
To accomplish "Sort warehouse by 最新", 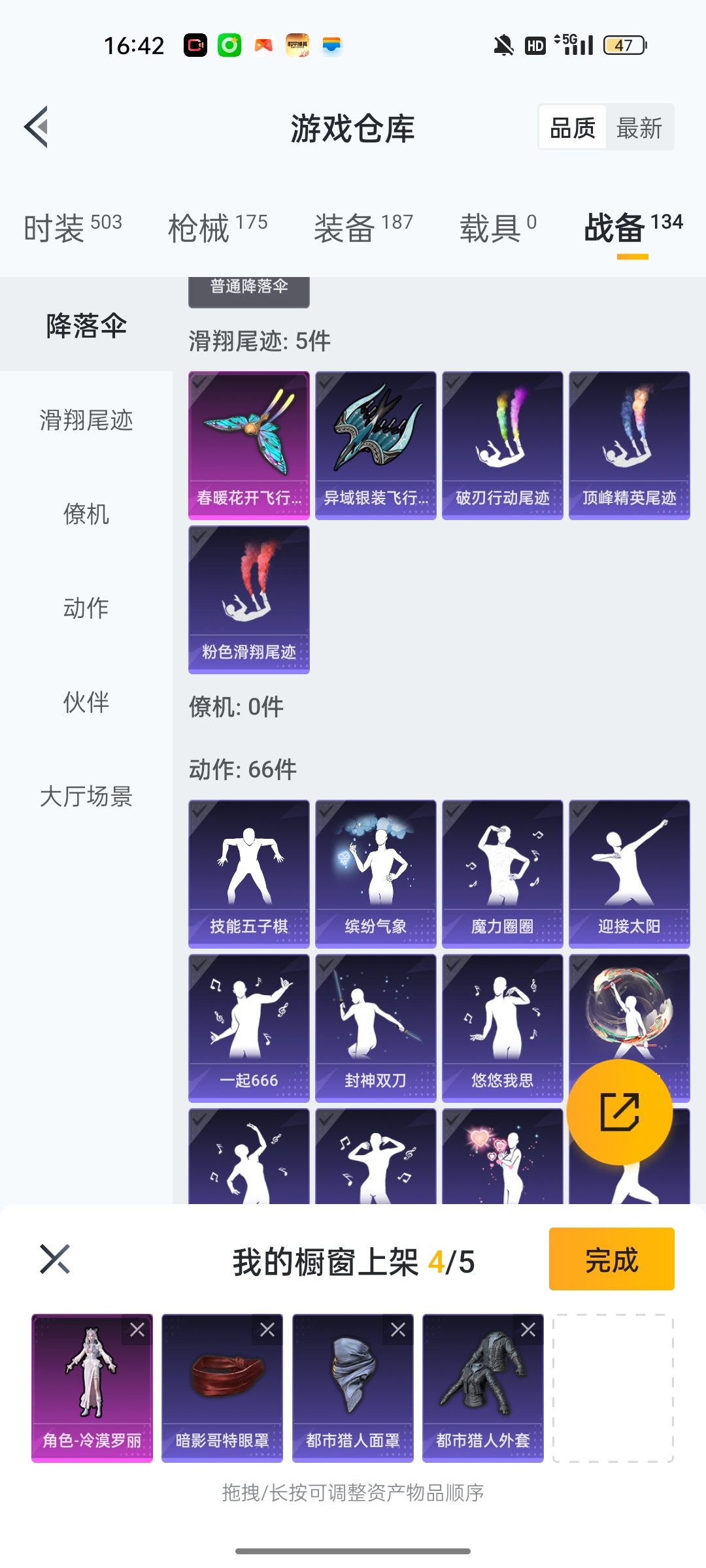I will click(x=639, y=128).
